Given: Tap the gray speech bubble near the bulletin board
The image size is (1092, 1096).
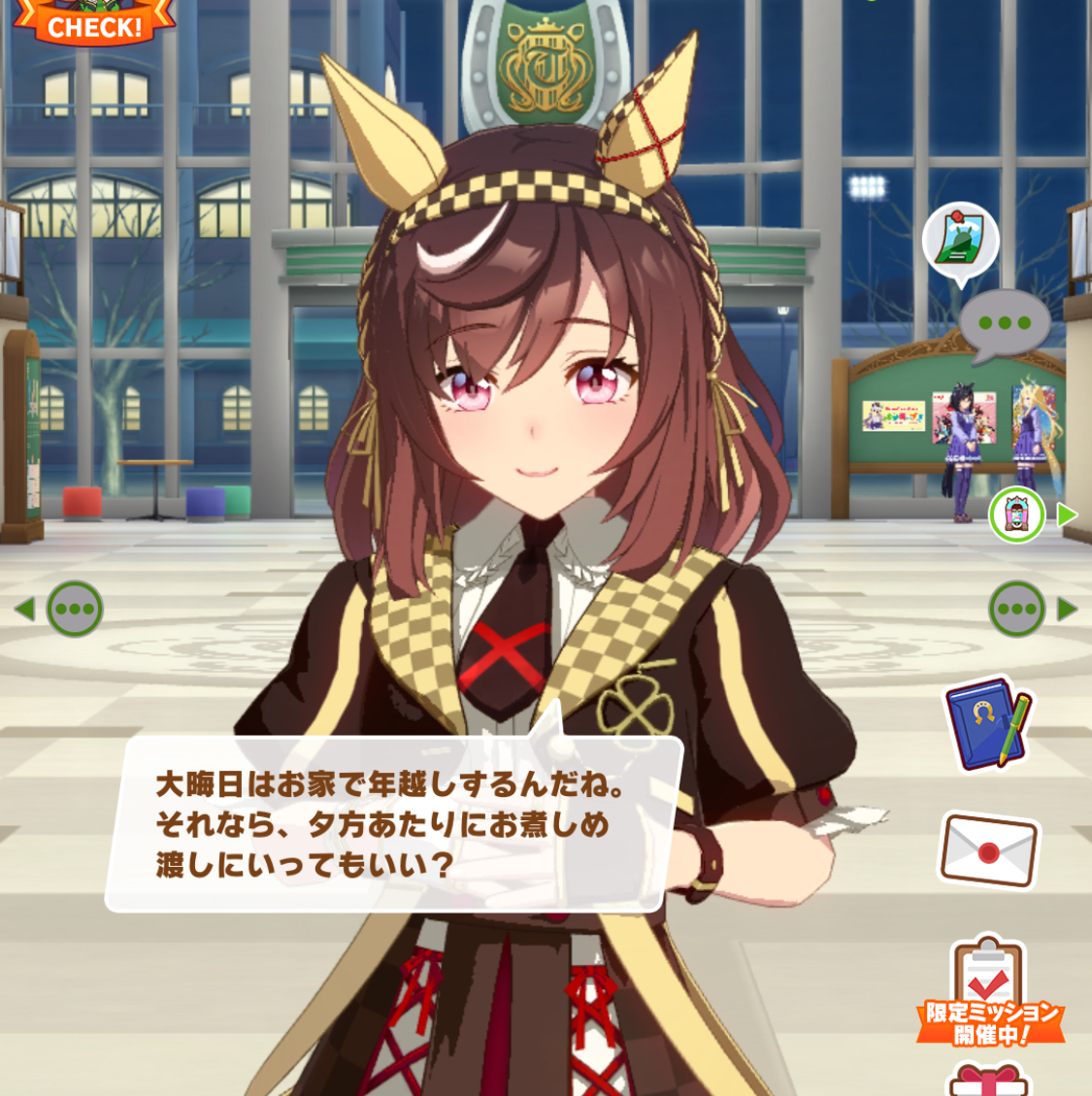Looking at the screenshot, I should click(1005, 324).
